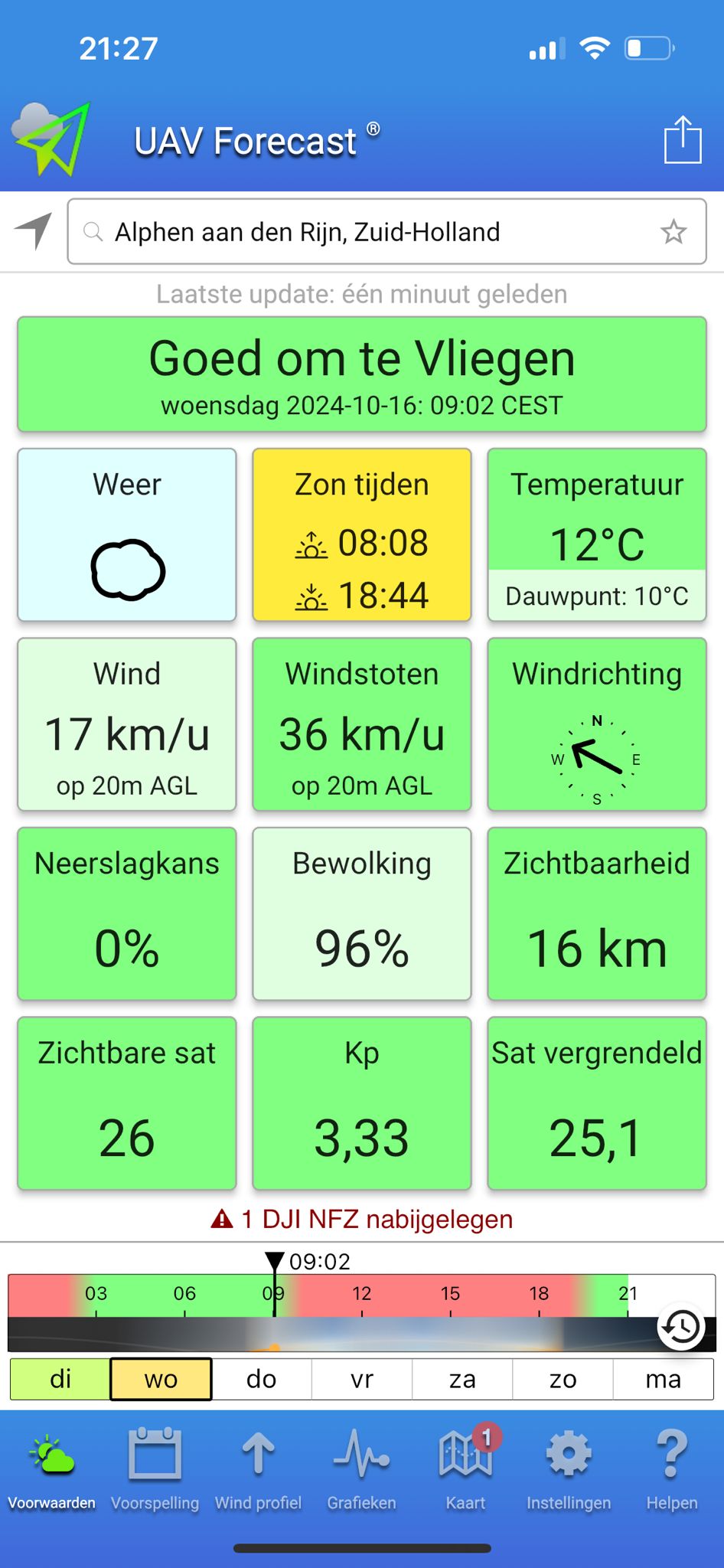724x1568 pixels.
Task: Select the day 'zo'
Action: [563, 1379]
